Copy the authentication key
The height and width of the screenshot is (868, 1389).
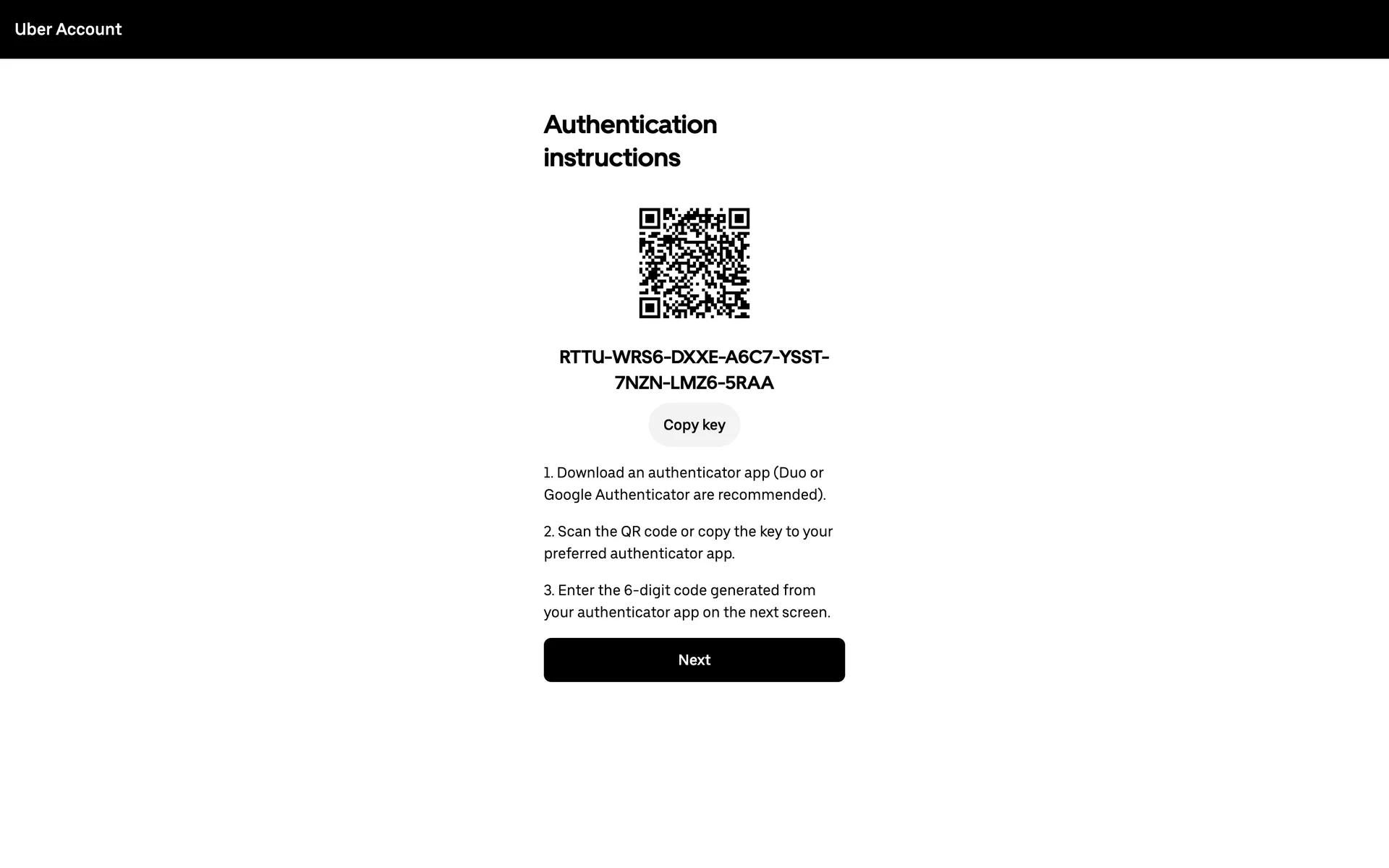pos(694,425)
